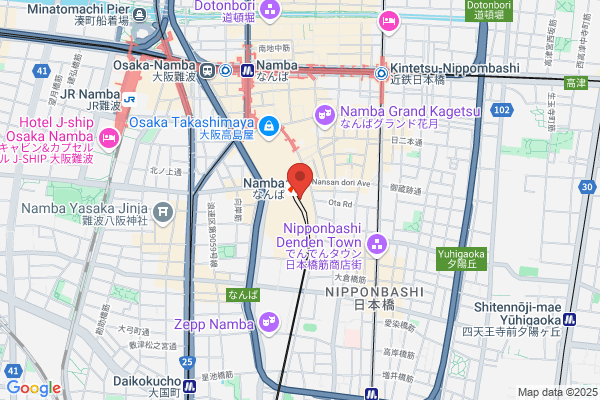The width and height of the screenshot is (600, 400).
Task: Select the Minatomachi Pier ferry marker
Action: [x=139, y=15]
